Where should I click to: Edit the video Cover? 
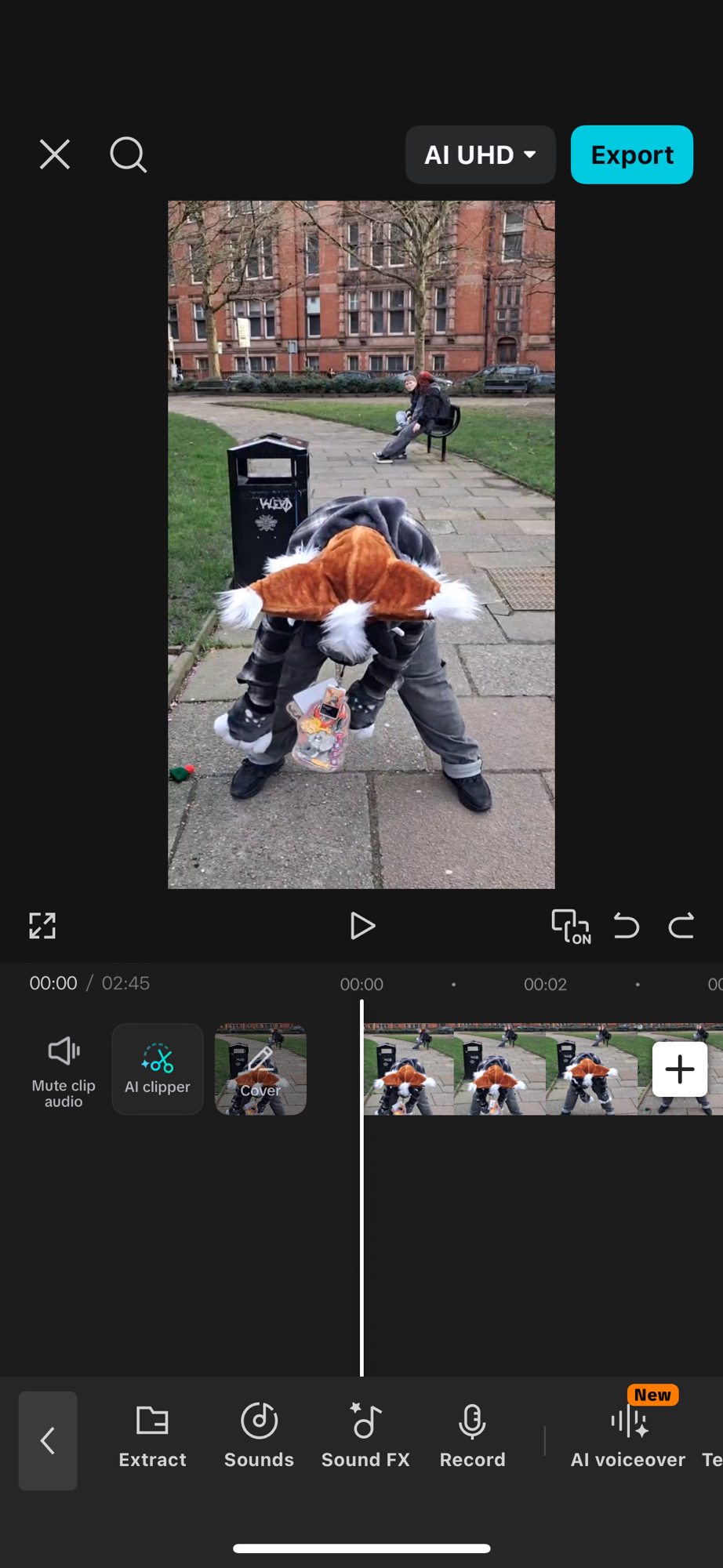click(260, 1069)
